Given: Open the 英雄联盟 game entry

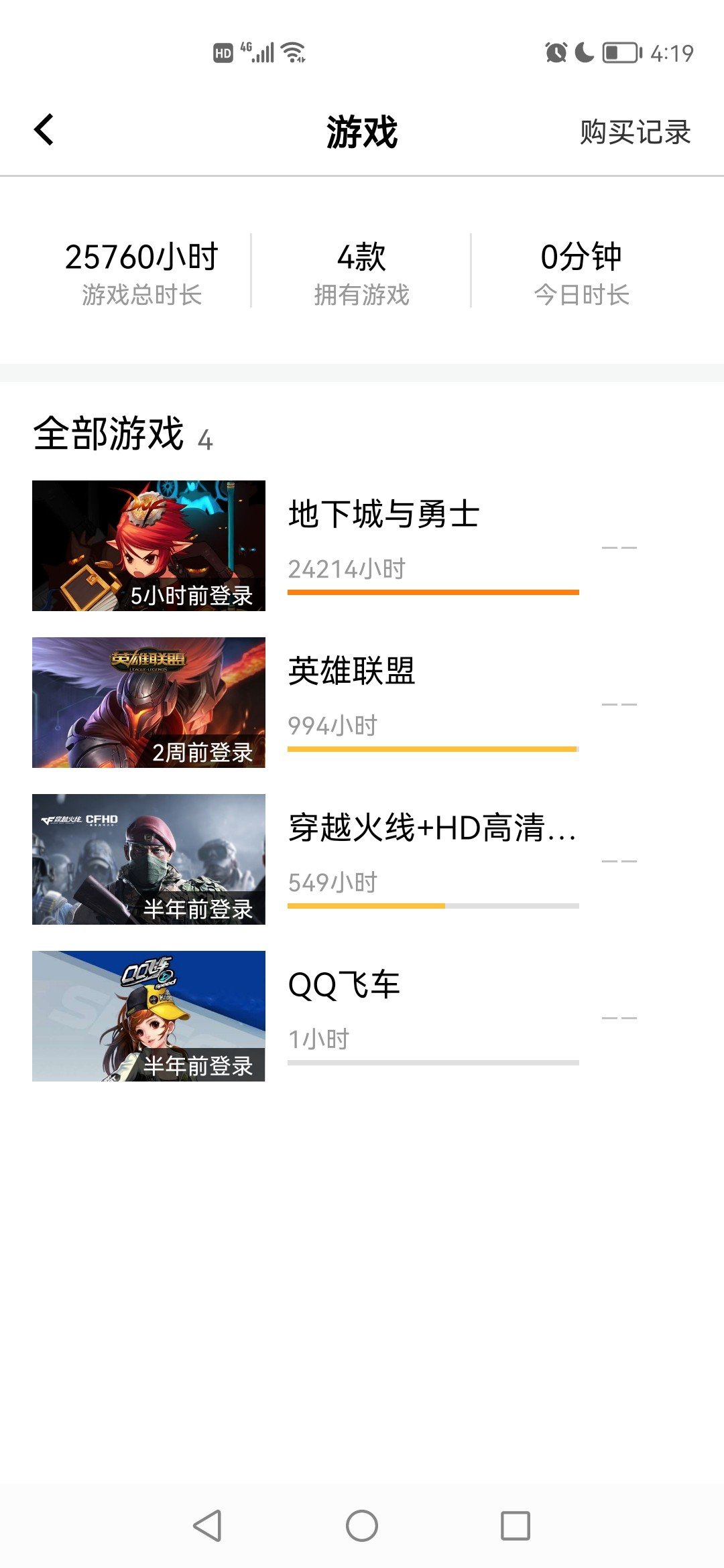Looking at the screenshot, I should (x=352, y=671).
